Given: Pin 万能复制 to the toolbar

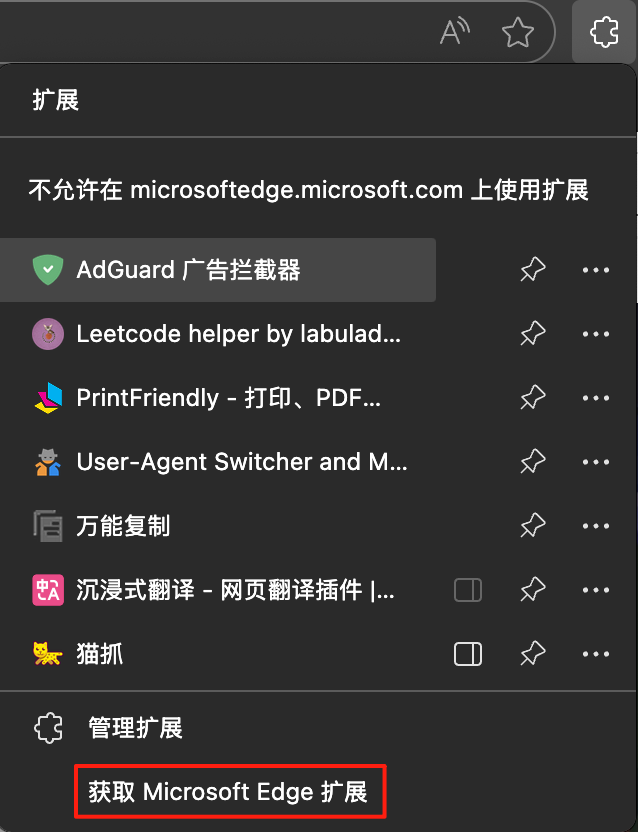Looking at the screenshot, I should point(533,526).
